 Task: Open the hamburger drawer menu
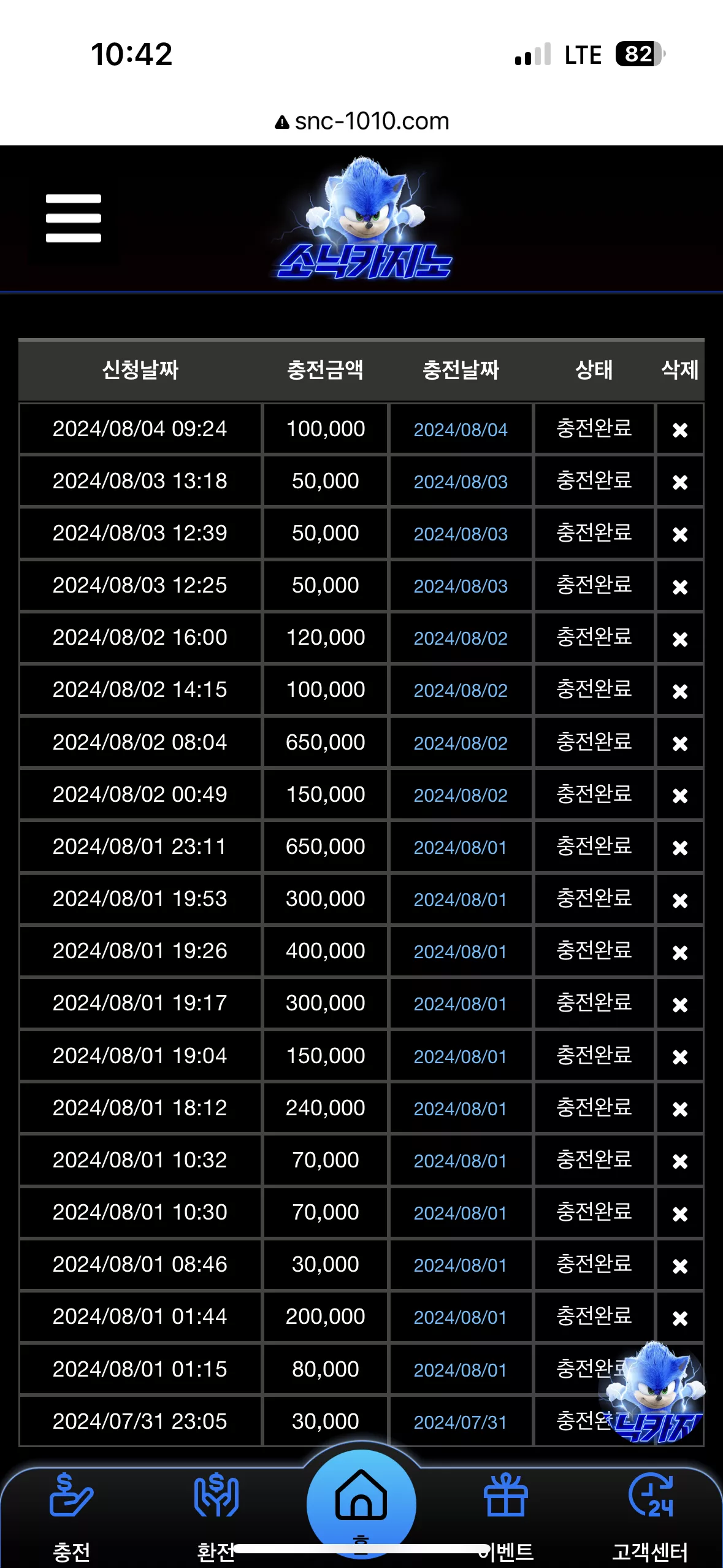(73, 218)
